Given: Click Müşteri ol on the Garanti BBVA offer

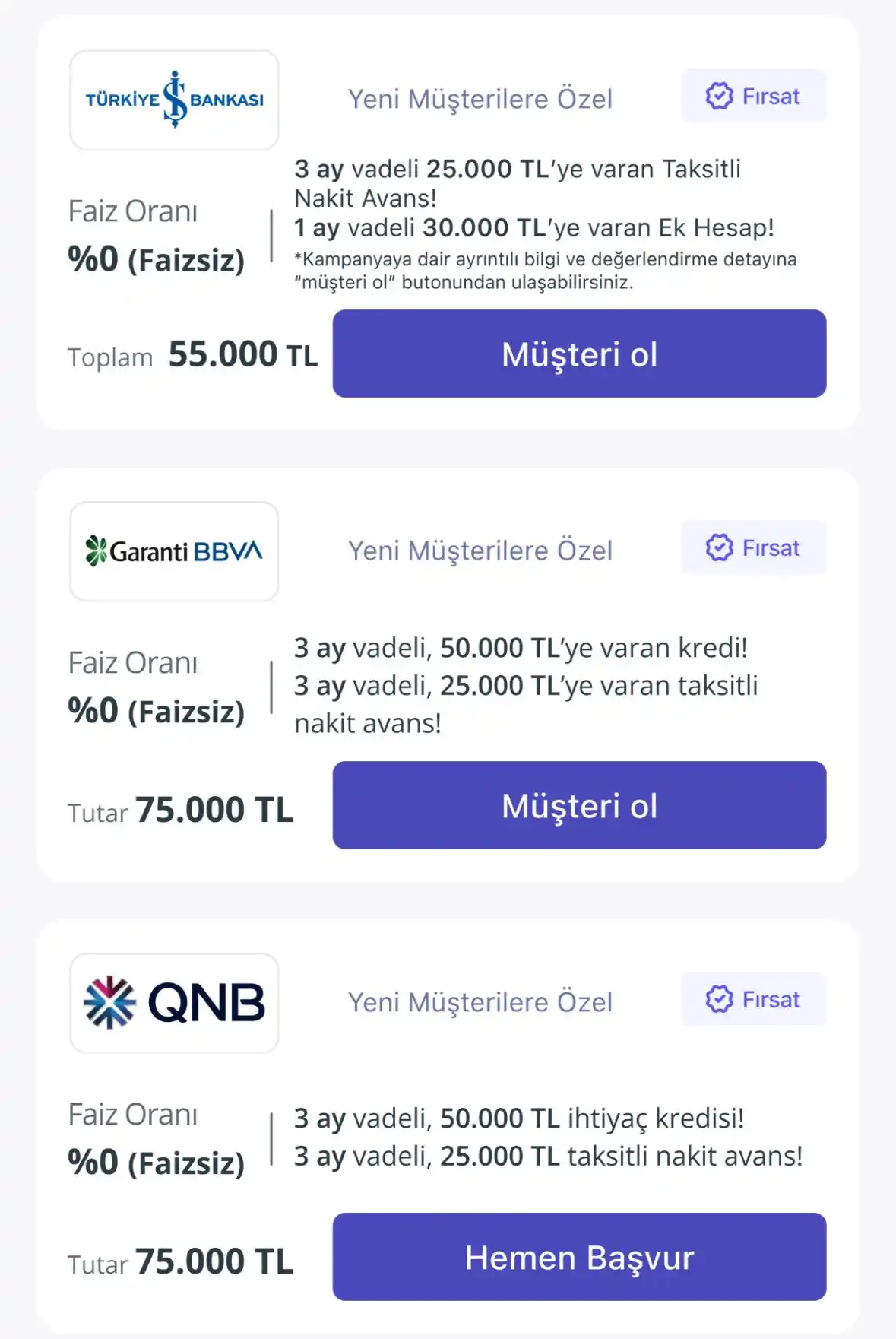Looking at the screenshot, I should pyautogui.click(x=579, y=806).
